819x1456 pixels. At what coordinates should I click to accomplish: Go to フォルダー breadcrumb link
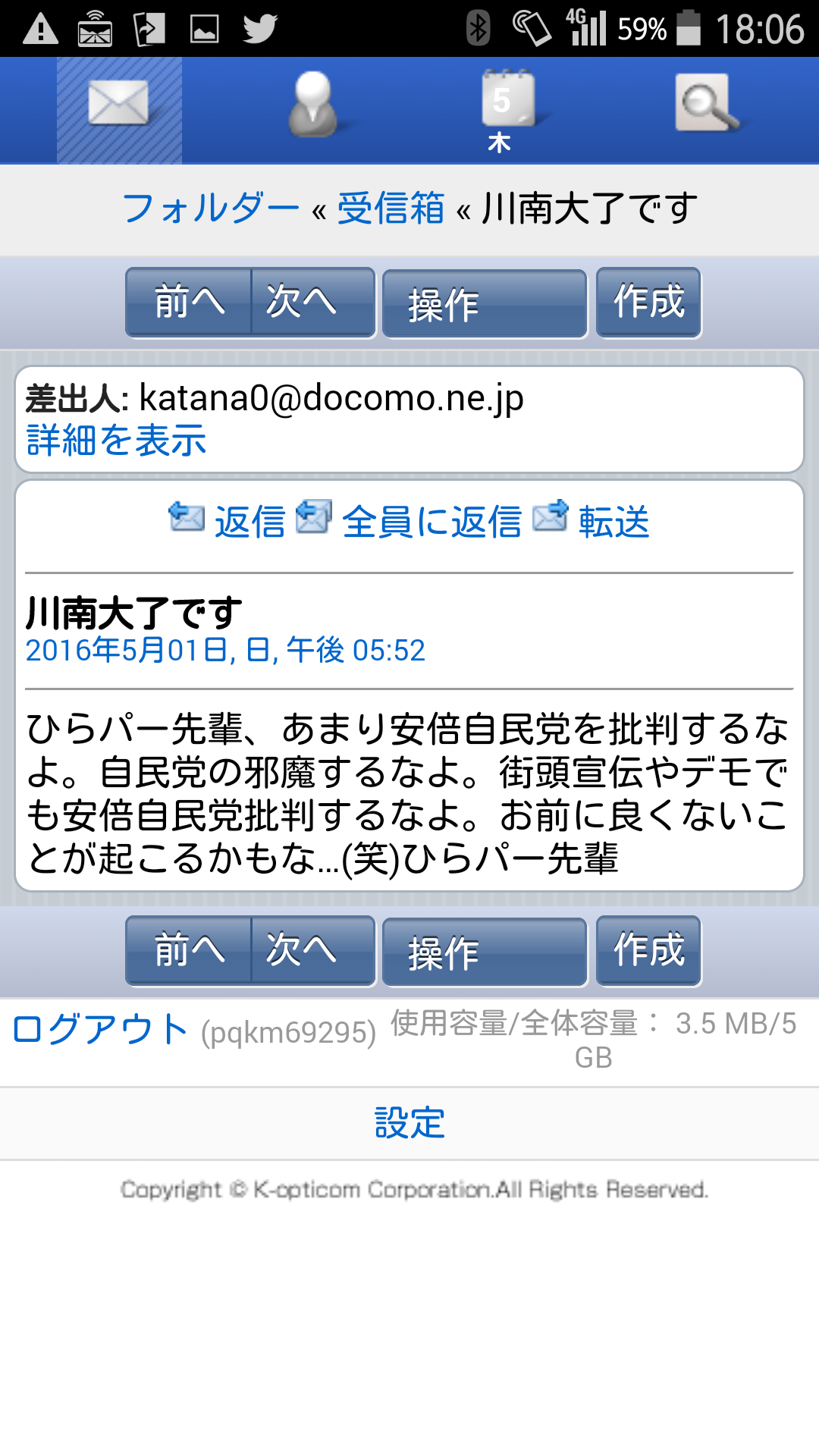coord(210,208)
